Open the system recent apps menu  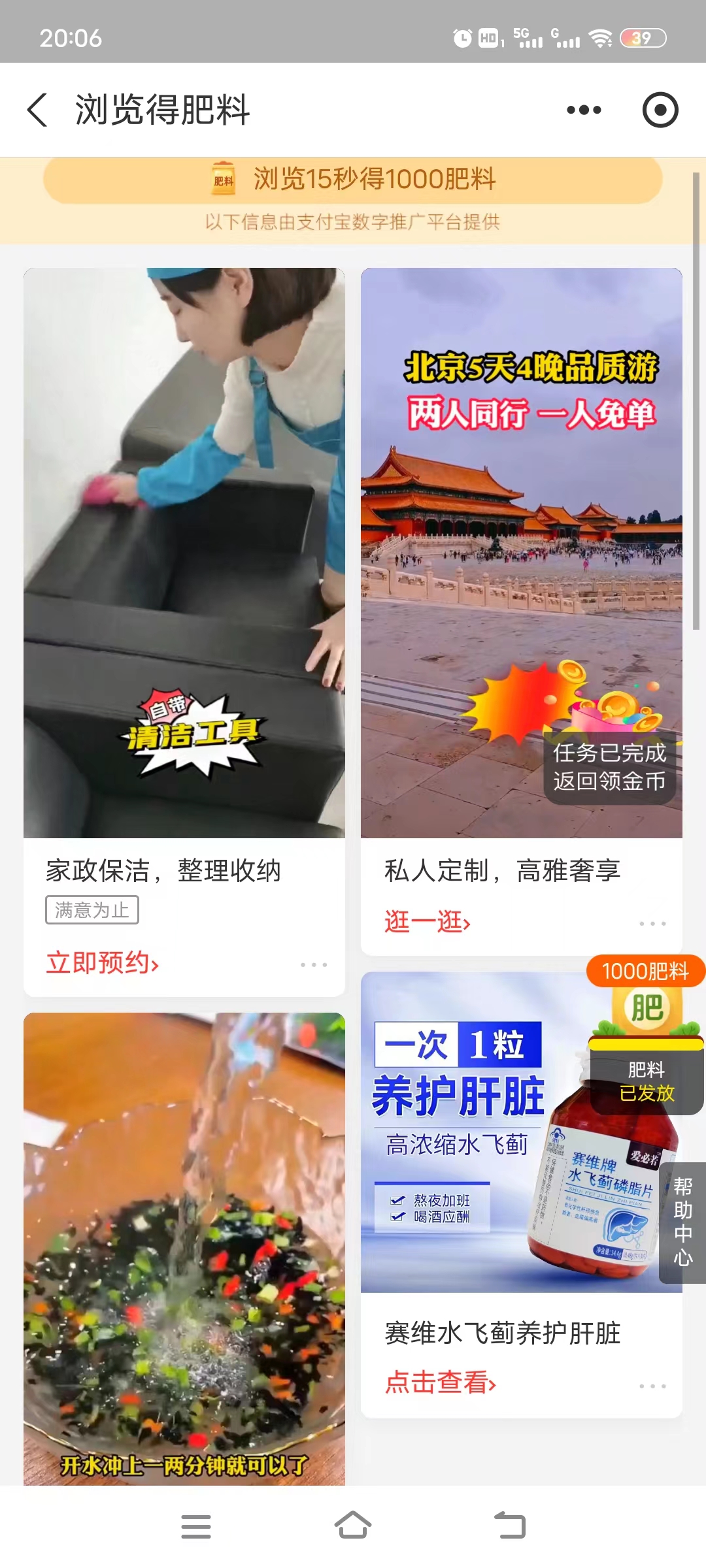[196, 1526]
